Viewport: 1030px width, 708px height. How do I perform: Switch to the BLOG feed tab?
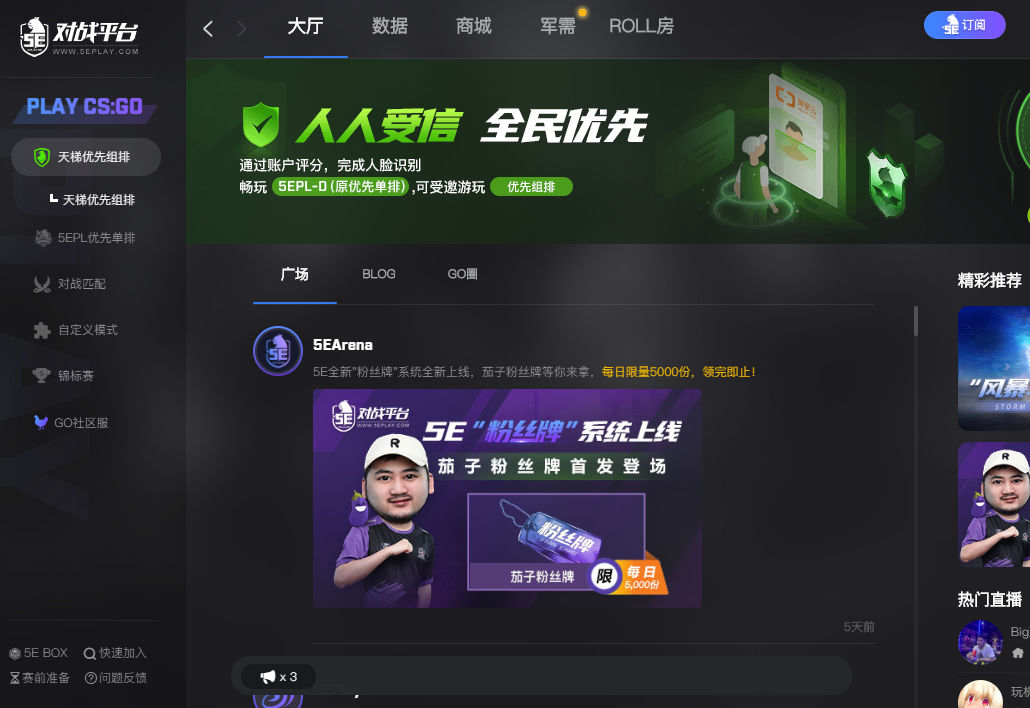pyautogui.click(x=379, y=274)
